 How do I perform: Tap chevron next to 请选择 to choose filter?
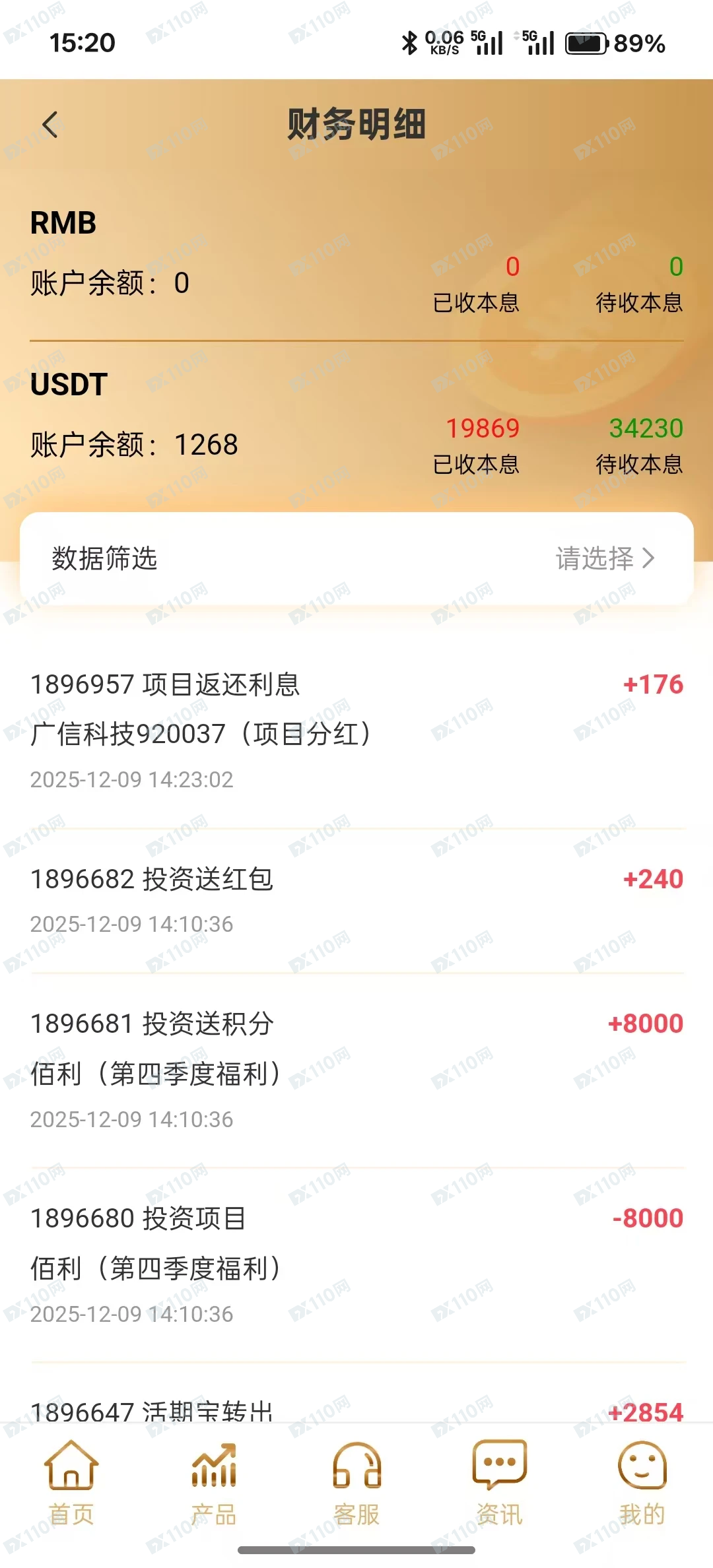coord(653,559)
